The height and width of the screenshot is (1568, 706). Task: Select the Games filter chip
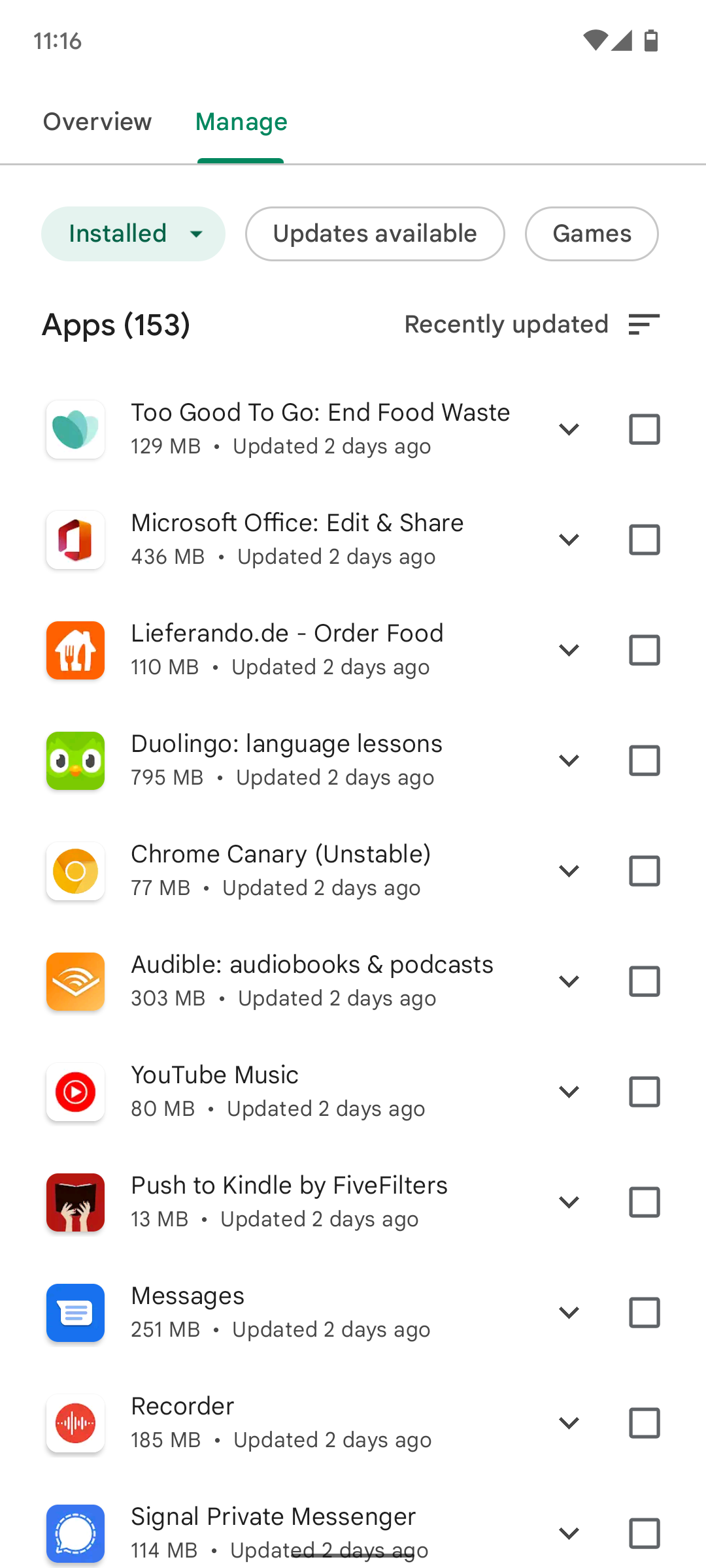click(x=591, y=233)
